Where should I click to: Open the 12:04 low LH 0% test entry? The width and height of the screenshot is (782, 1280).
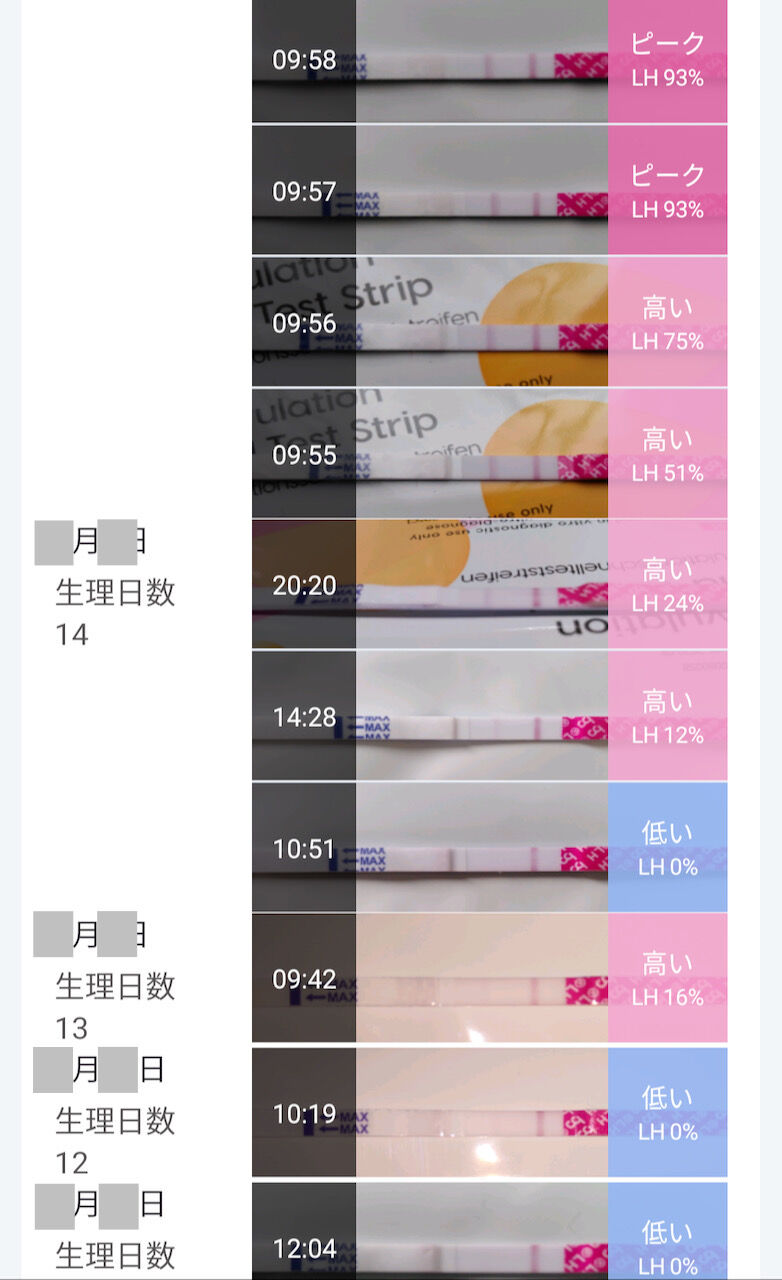pos(489,1231)
